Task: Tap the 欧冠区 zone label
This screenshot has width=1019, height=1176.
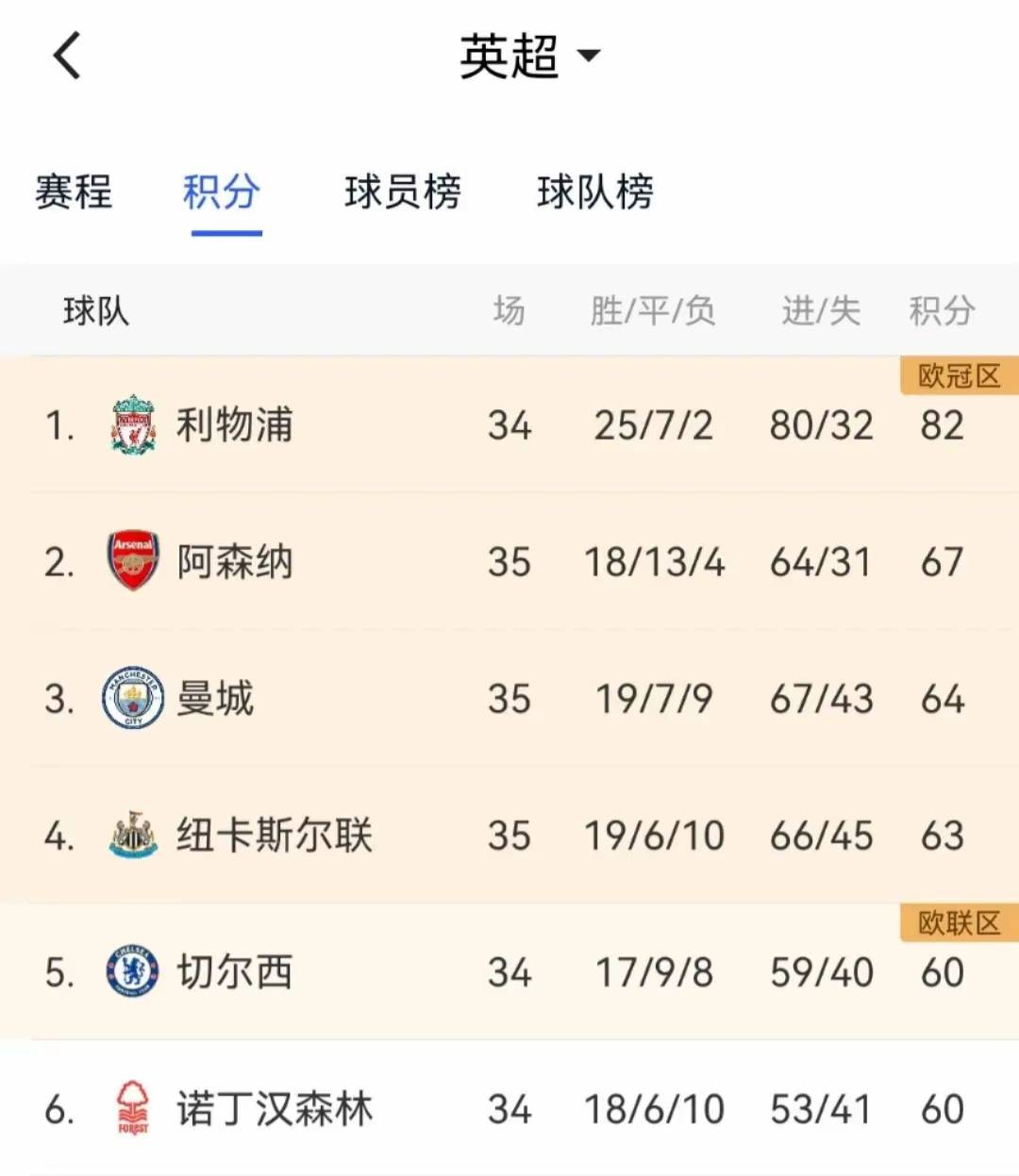Action: tap(956, 374)
